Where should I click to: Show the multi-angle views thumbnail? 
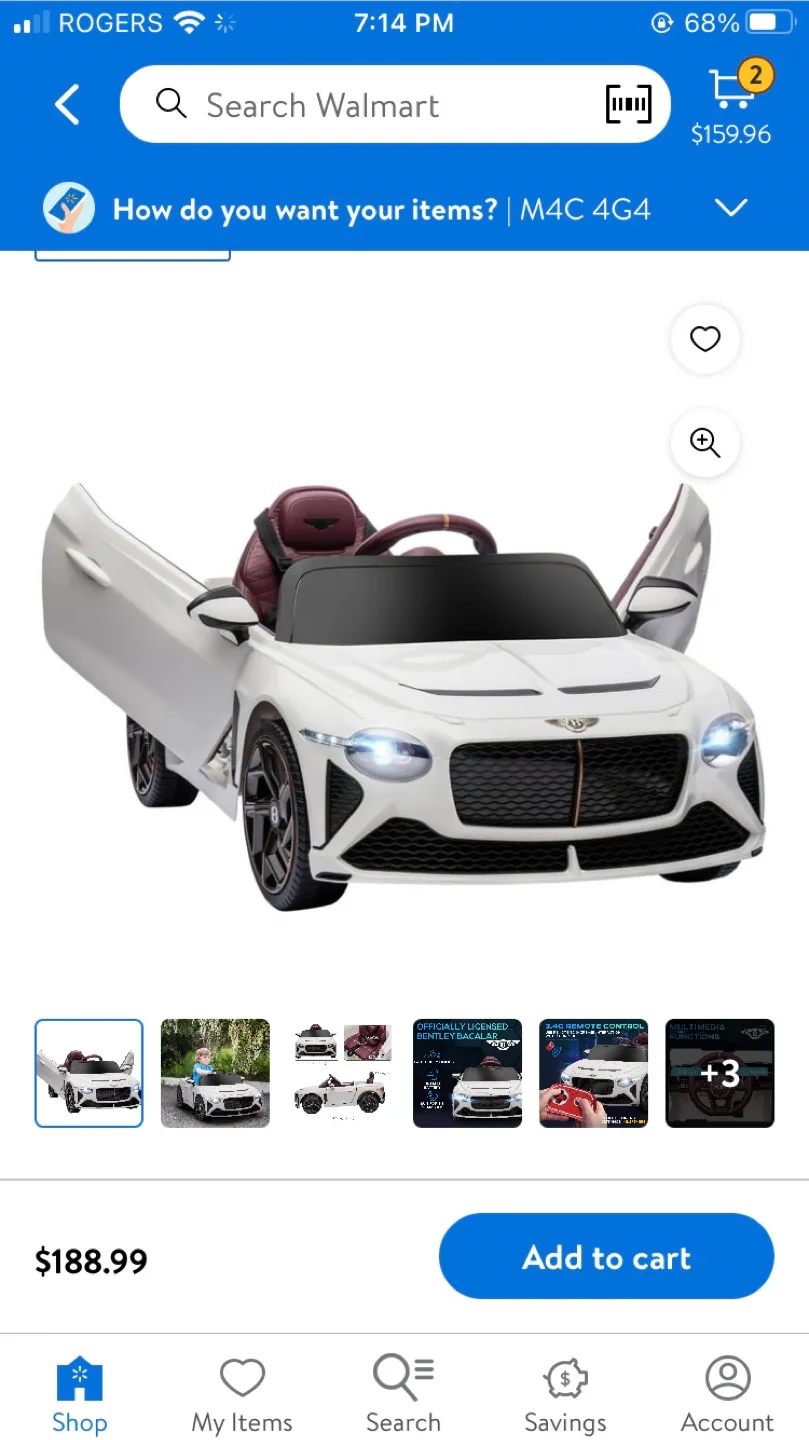(x=341, y=1073)
